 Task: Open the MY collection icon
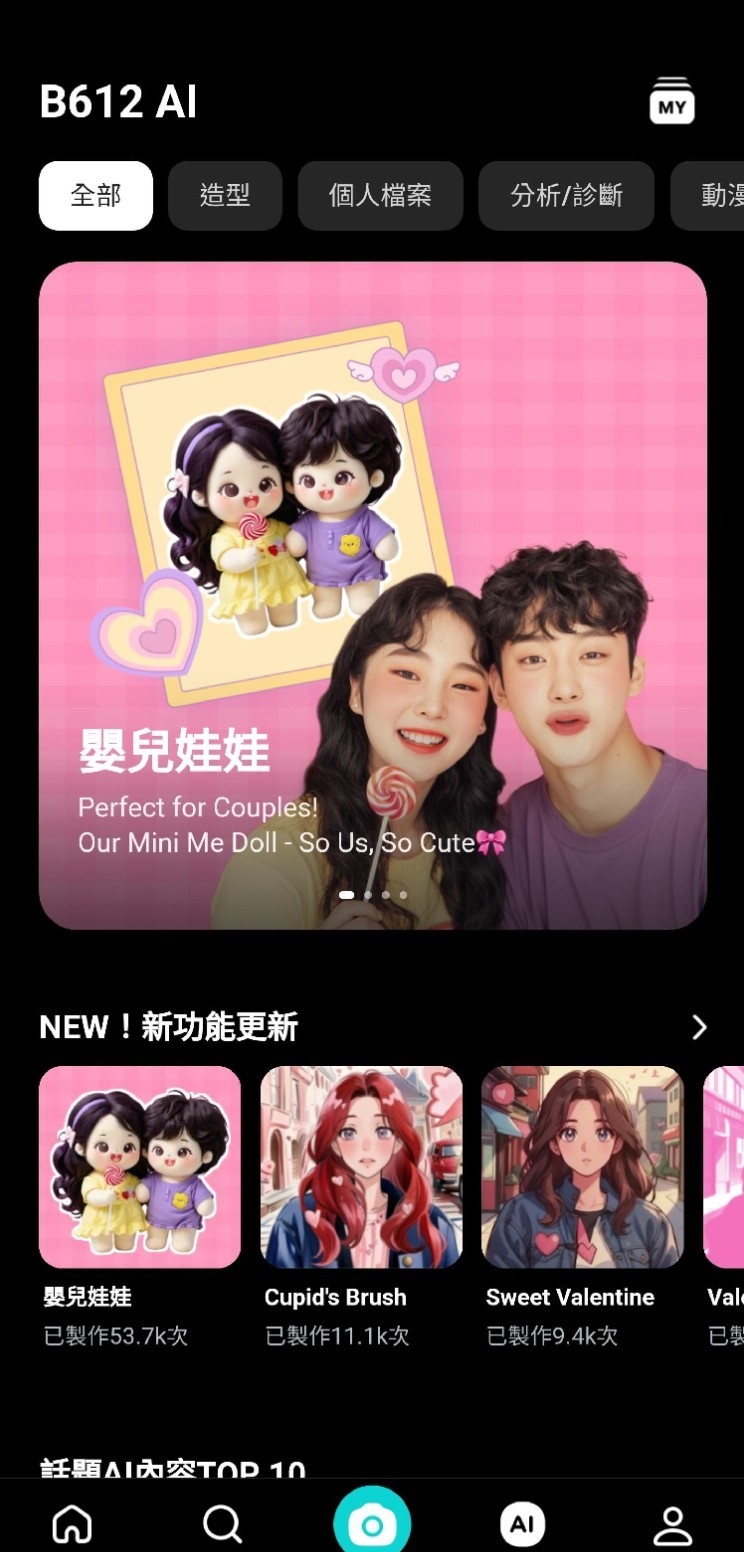coord(671,101)
